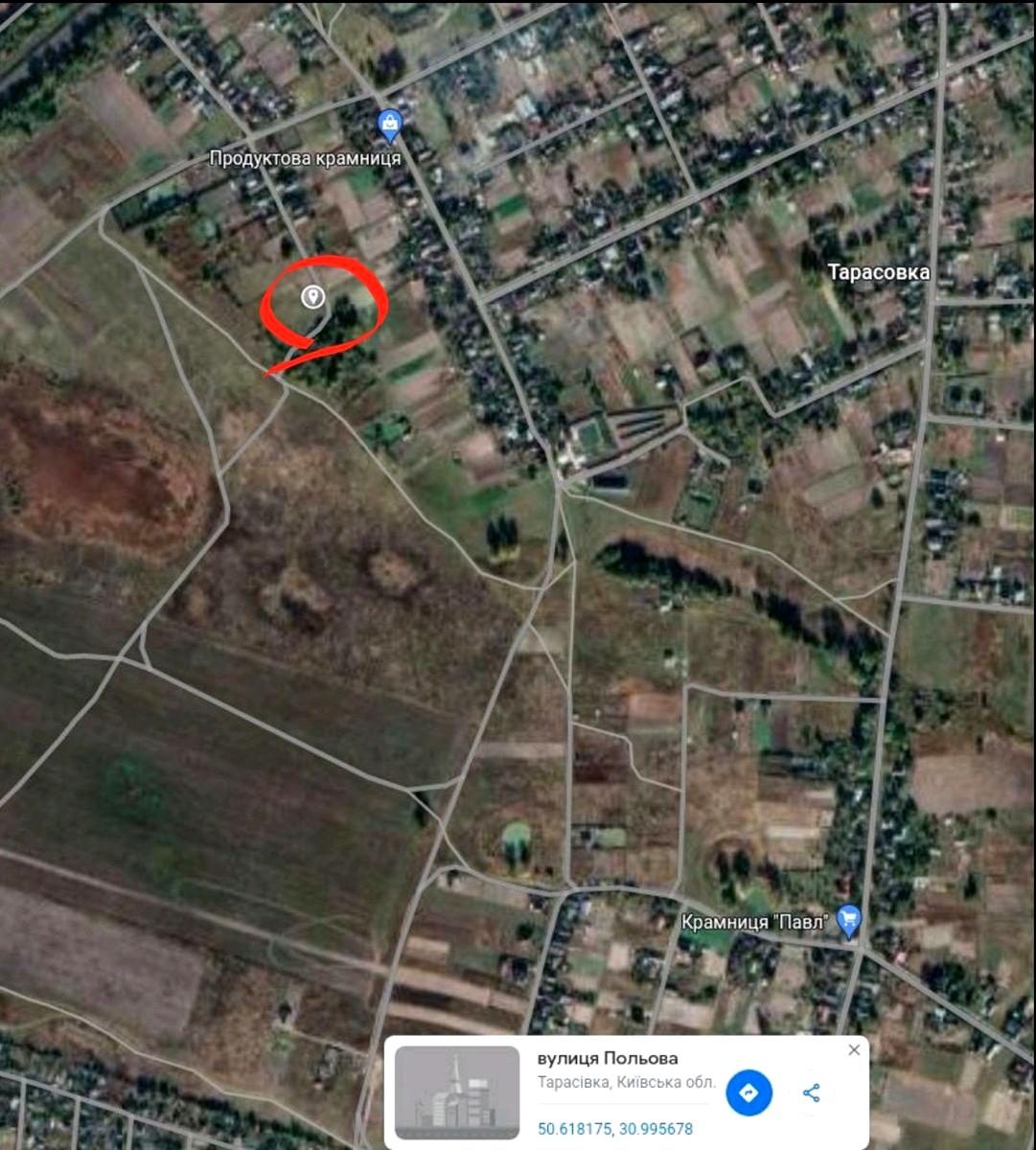Share the вулиця Польова location
Screen dimensions: 1036x1150
812,1092
